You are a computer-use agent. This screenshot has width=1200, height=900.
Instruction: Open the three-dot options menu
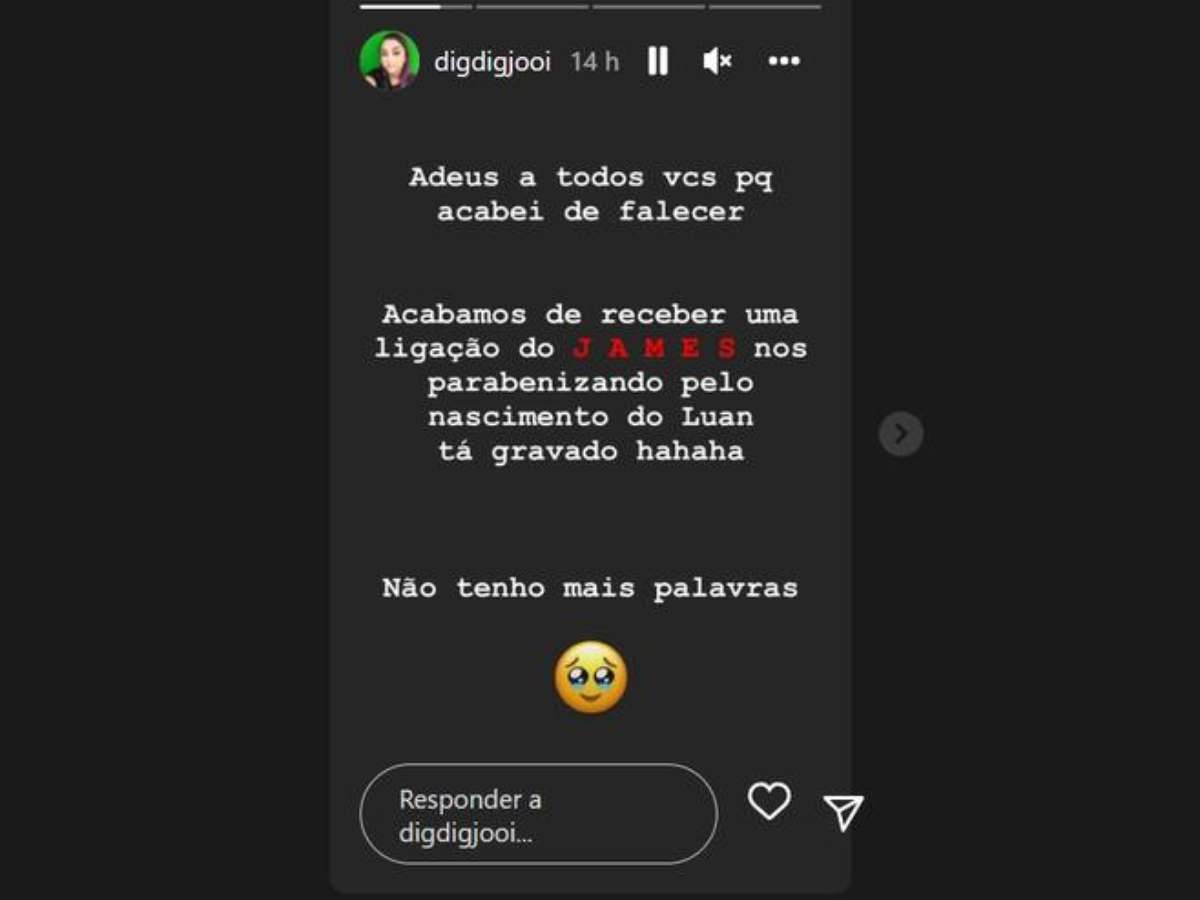[x=784, y=61]
